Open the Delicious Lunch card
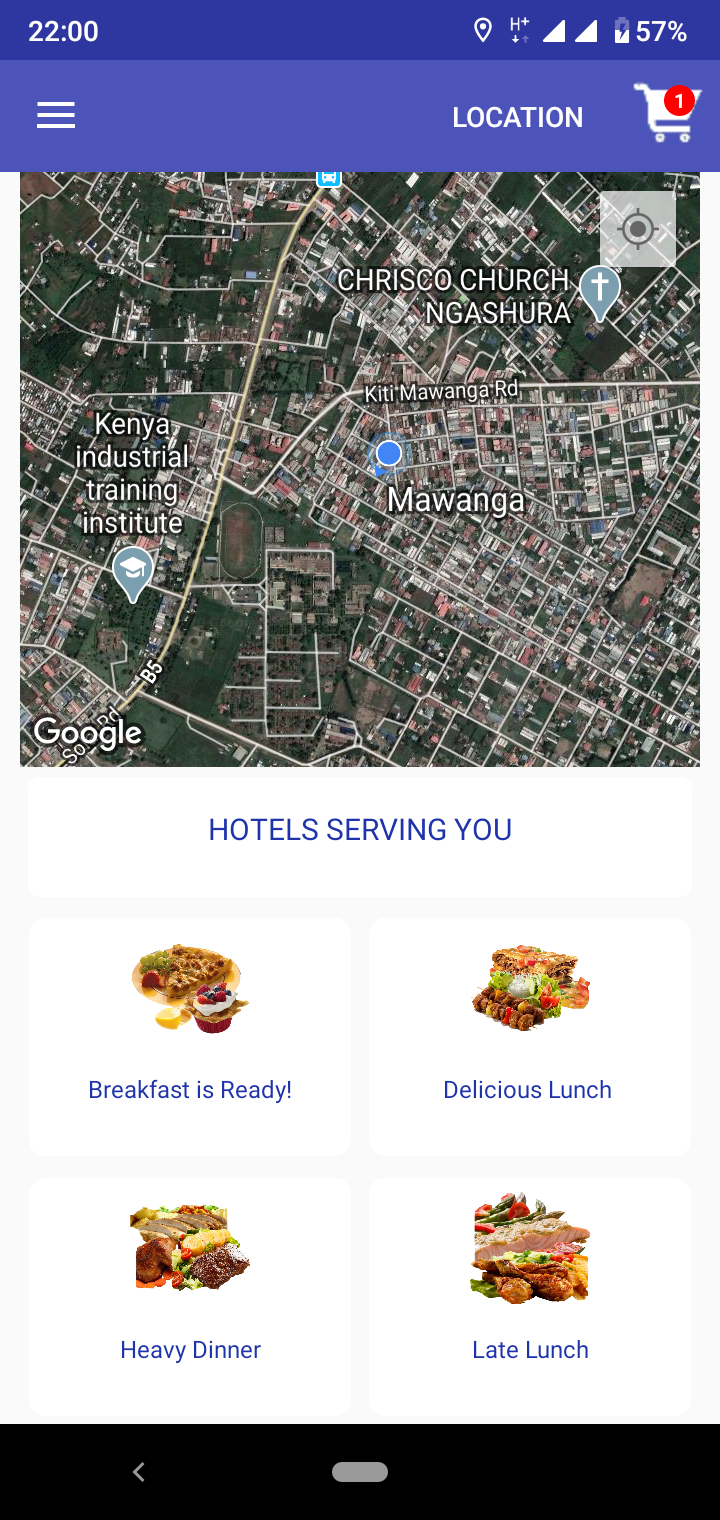Screen dimensions: 720x1520 pyautogui.click(x=530, y=1036)
